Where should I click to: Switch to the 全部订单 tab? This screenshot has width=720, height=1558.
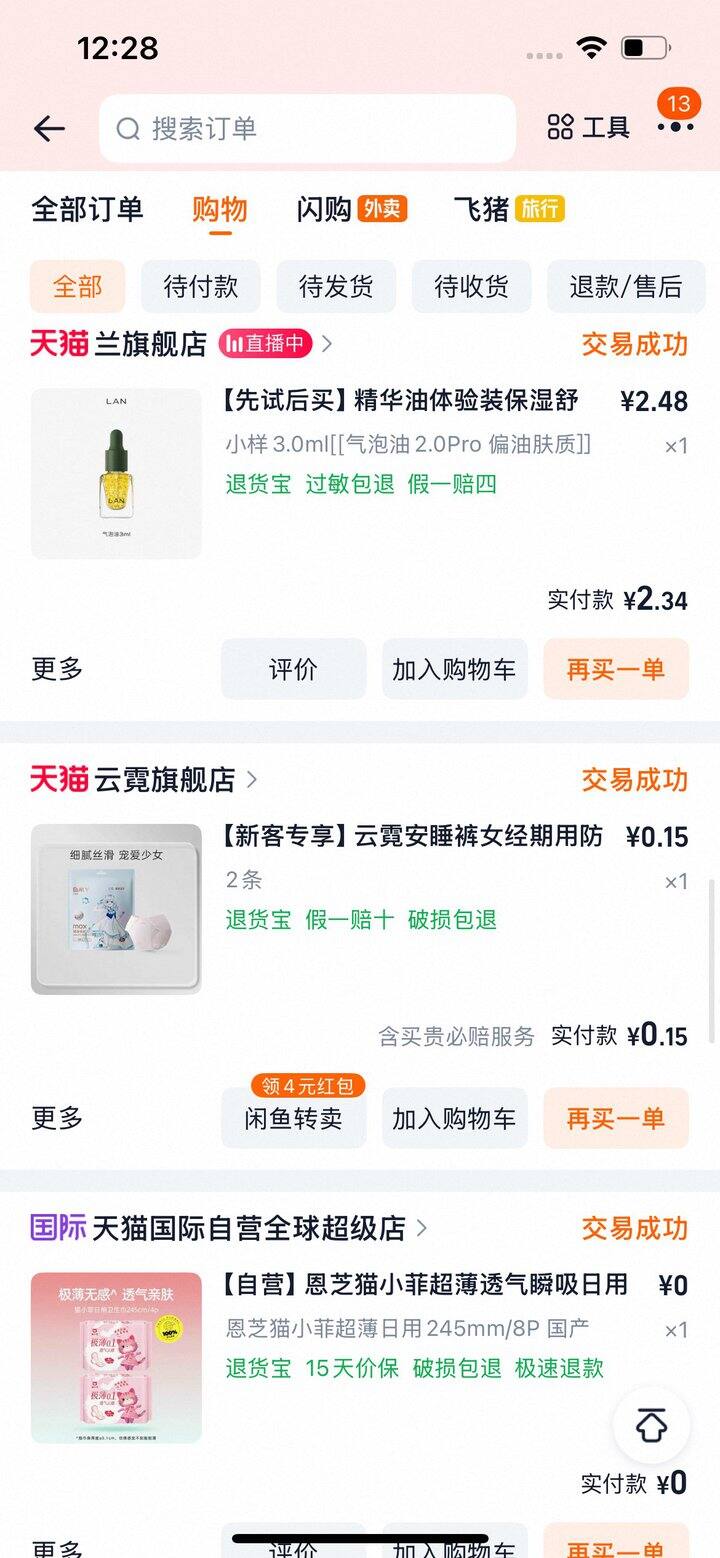click(x=87, y=209)
